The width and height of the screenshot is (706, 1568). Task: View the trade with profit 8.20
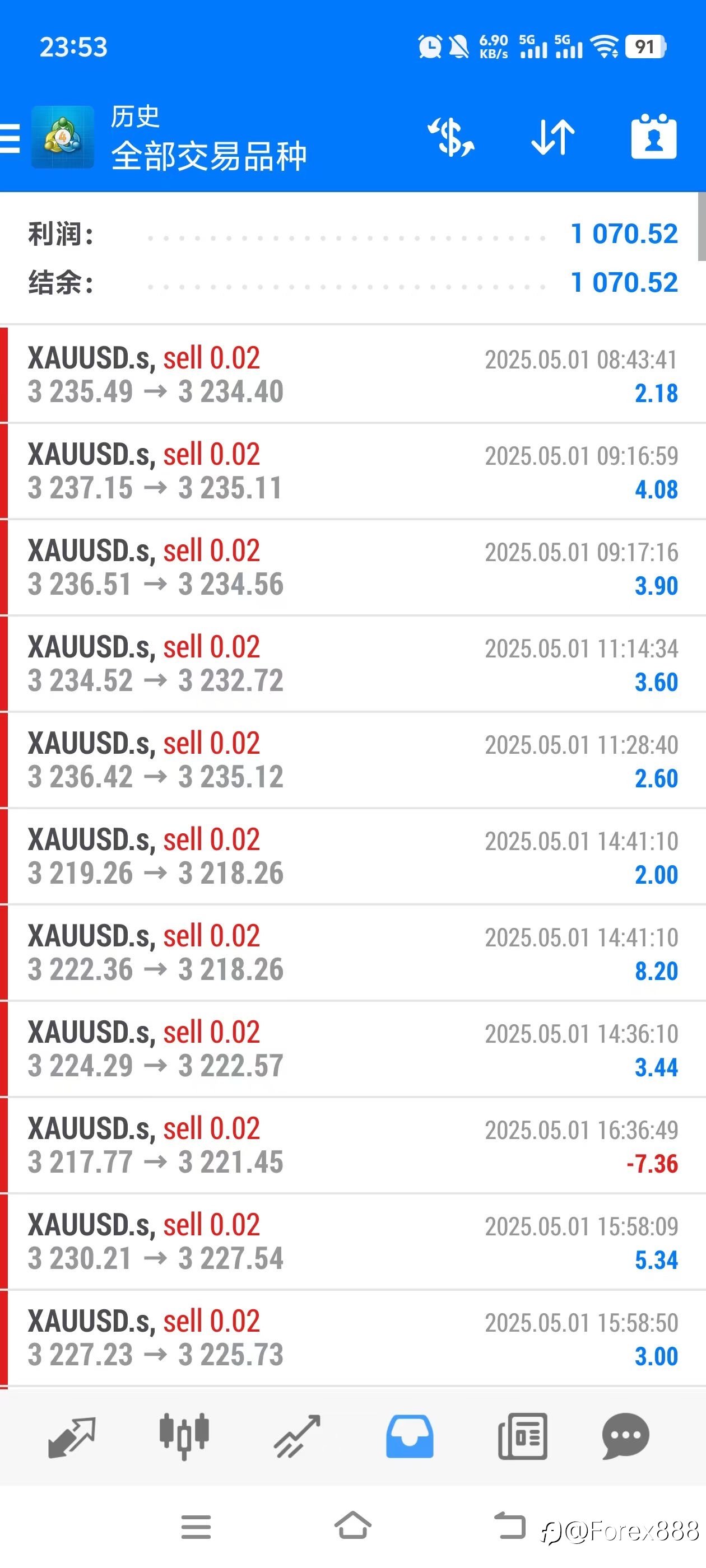click(354, 952)
